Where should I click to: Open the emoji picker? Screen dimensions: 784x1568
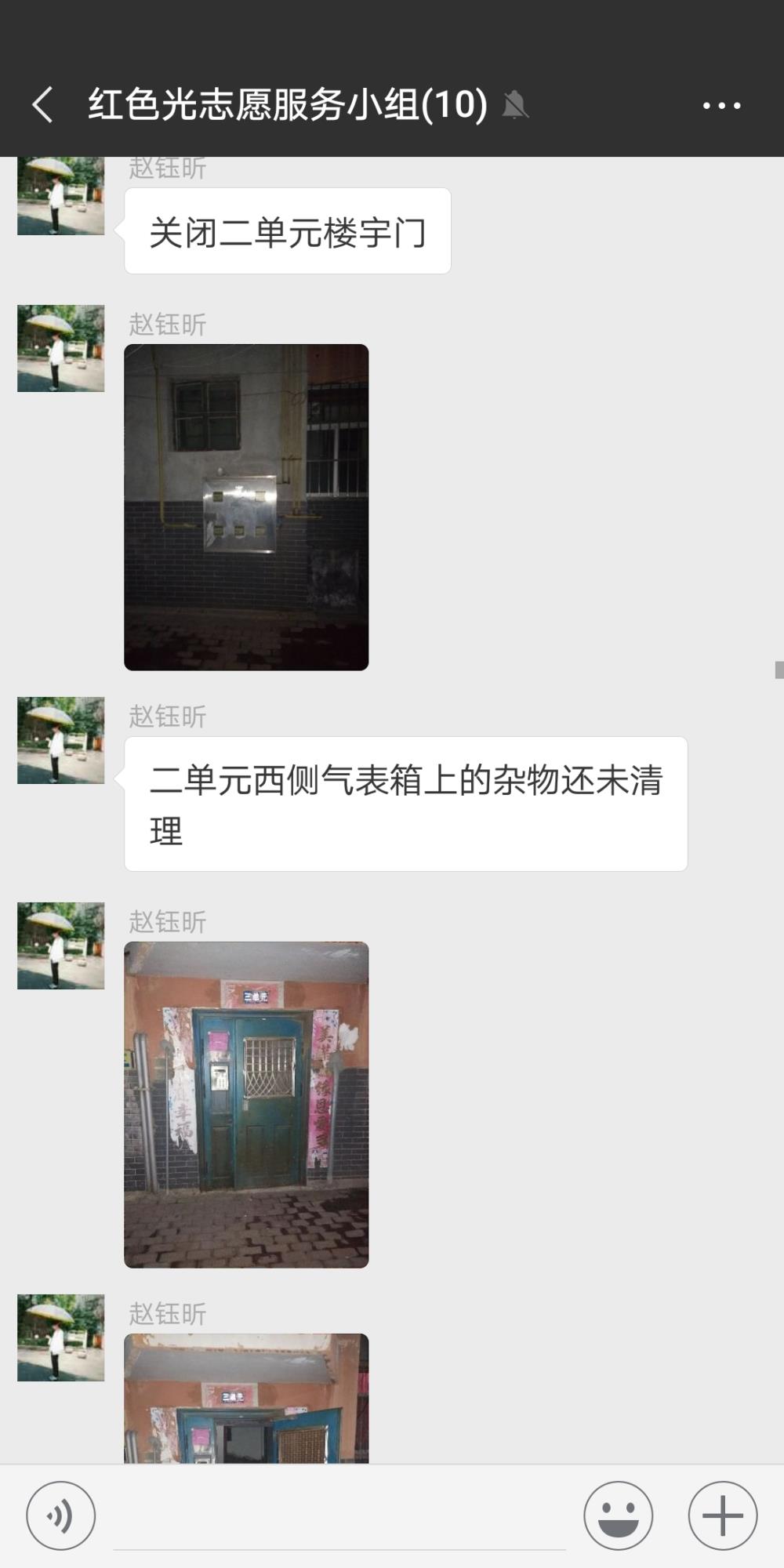point(619,1515)
